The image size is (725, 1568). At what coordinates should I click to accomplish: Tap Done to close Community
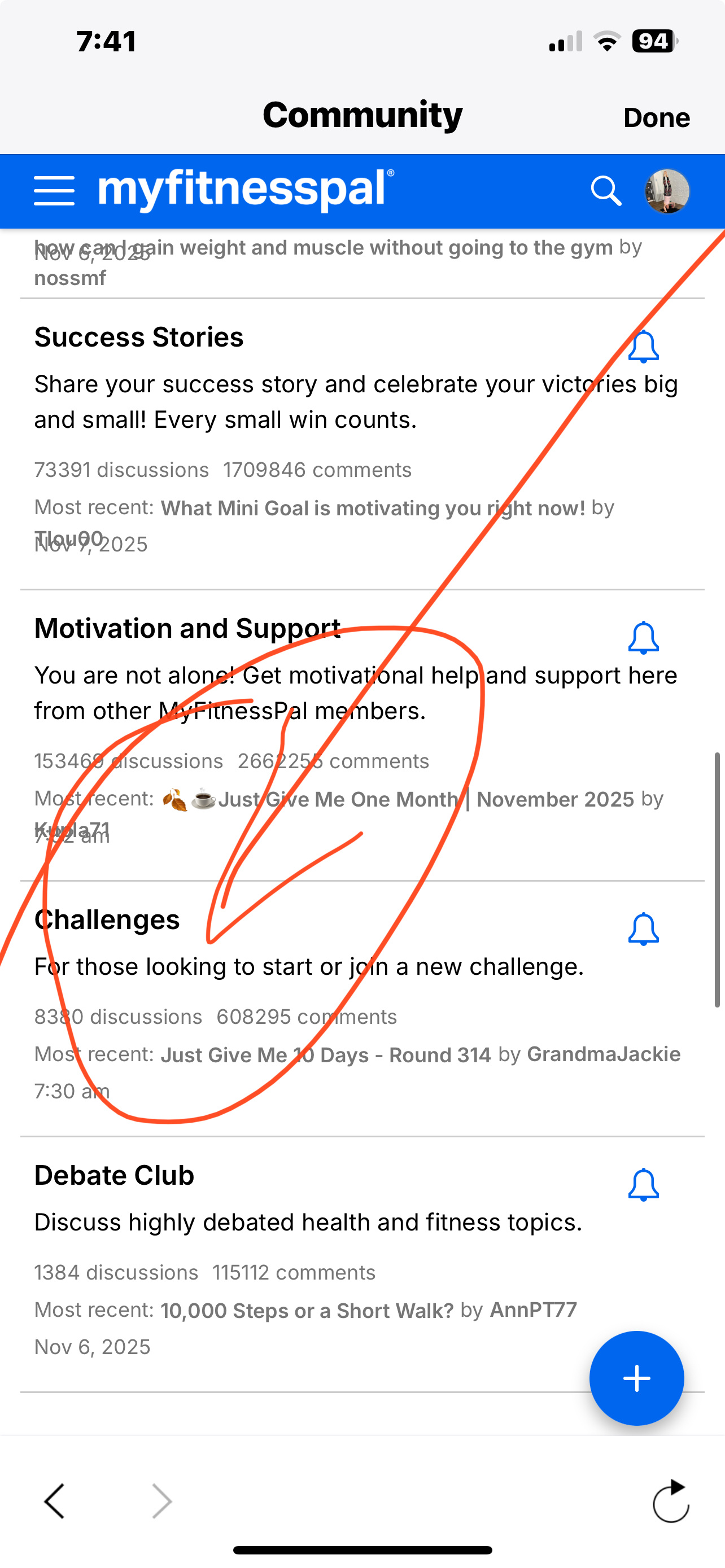pos(656,117)
